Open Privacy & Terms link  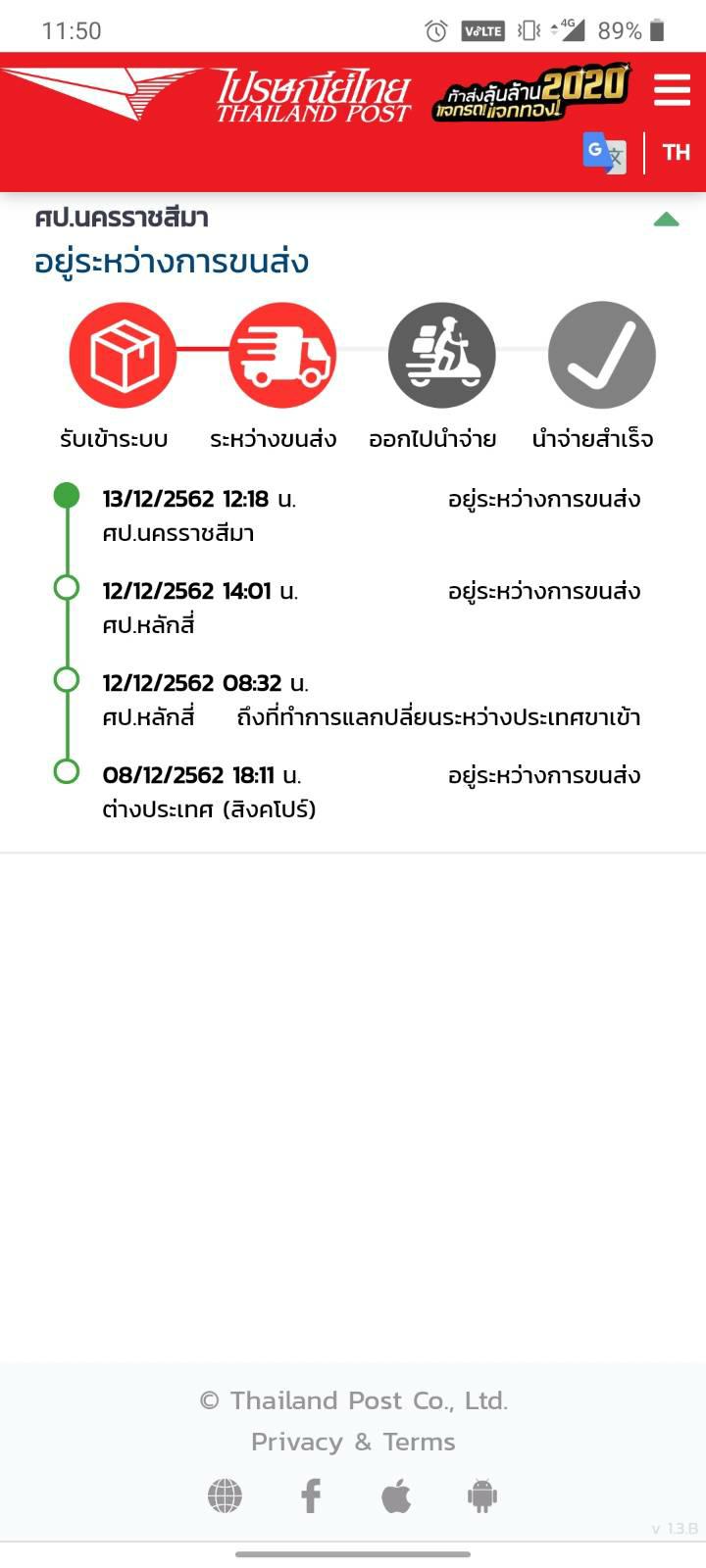point(353,1442)
